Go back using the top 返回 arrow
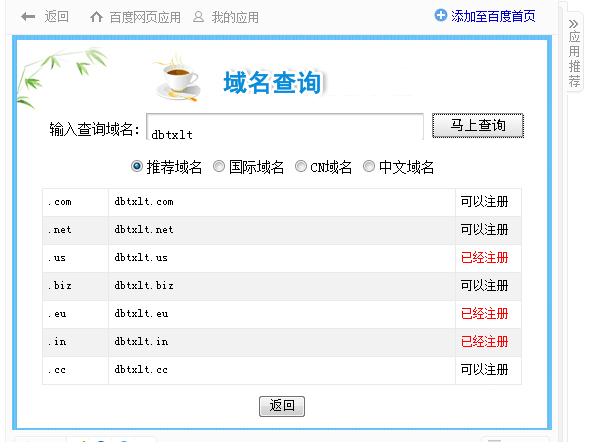The width and height of the screenshot is (603, 442). pos(45,17)
